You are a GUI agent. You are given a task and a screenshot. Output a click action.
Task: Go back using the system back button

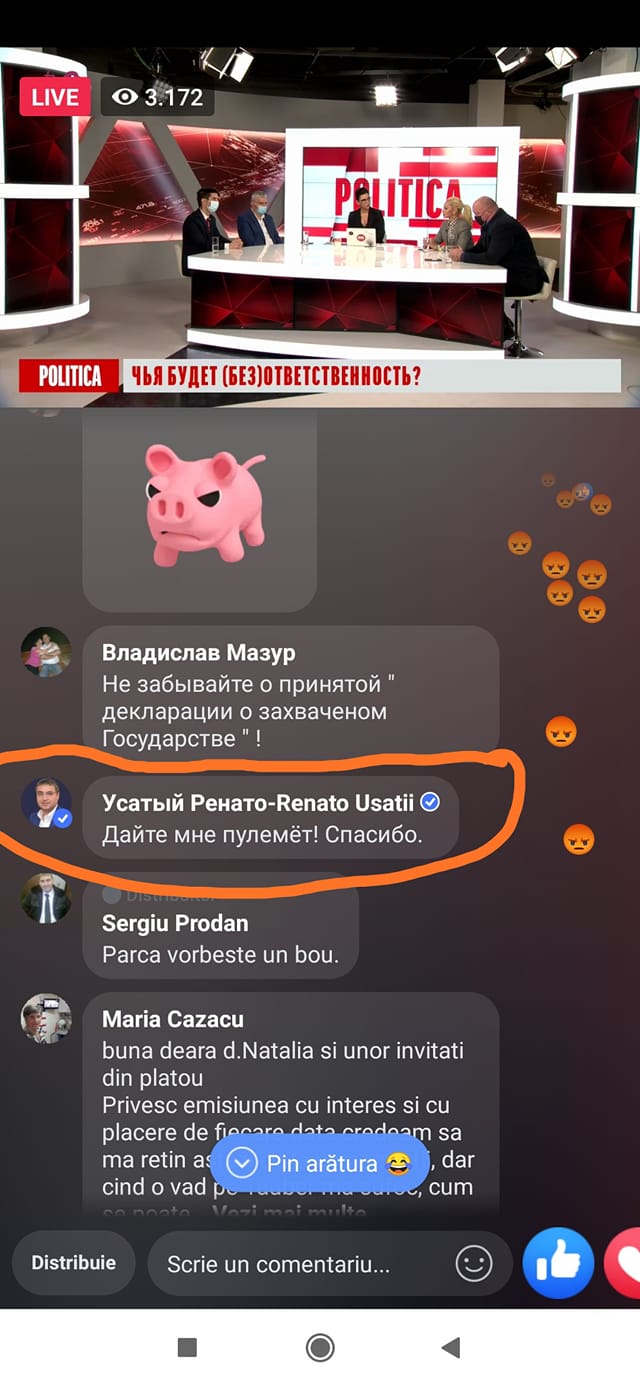[450, 1347]
